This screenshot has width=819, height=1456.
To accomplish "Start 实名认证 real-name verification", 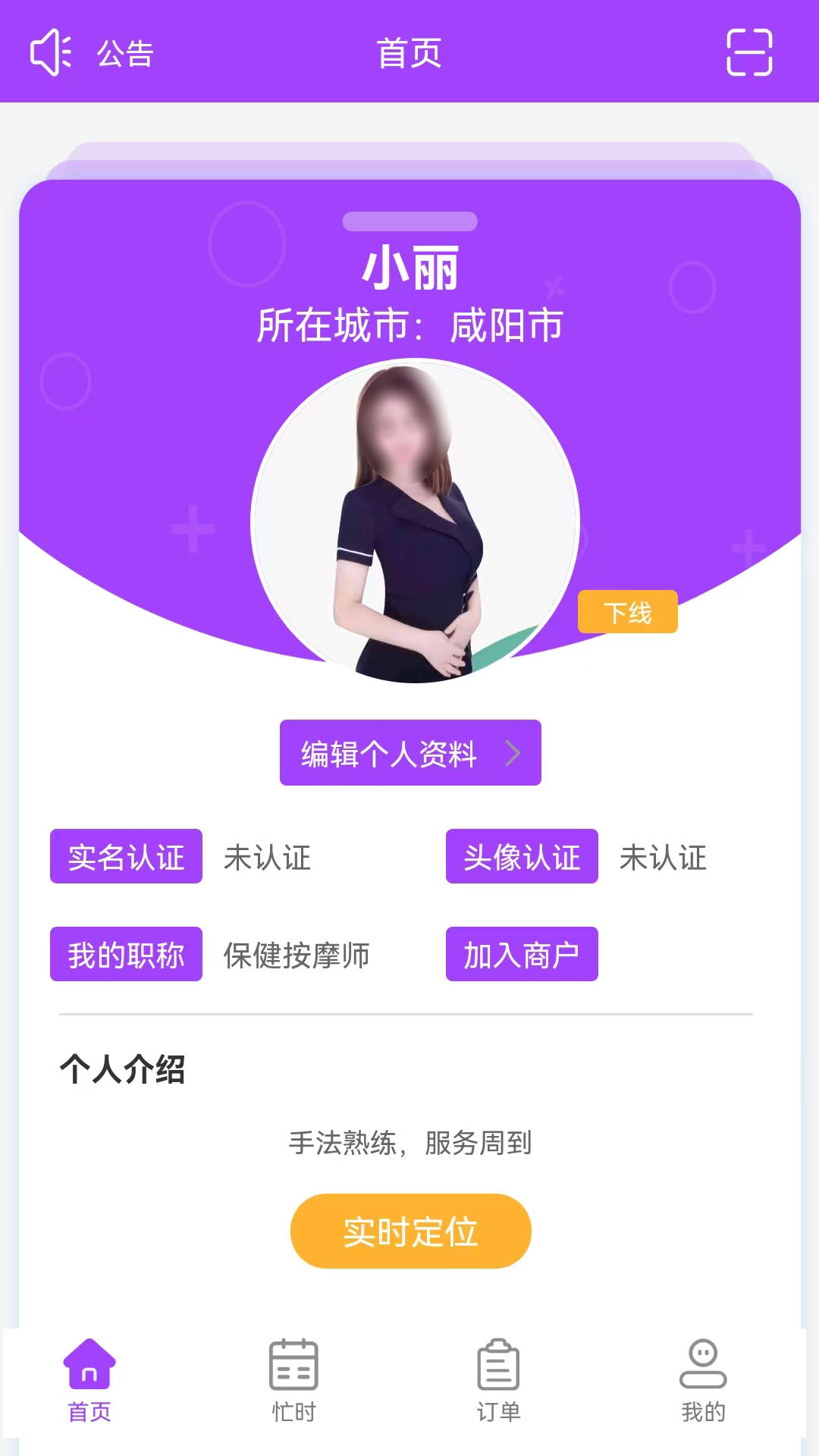I will tap(125, 858).
